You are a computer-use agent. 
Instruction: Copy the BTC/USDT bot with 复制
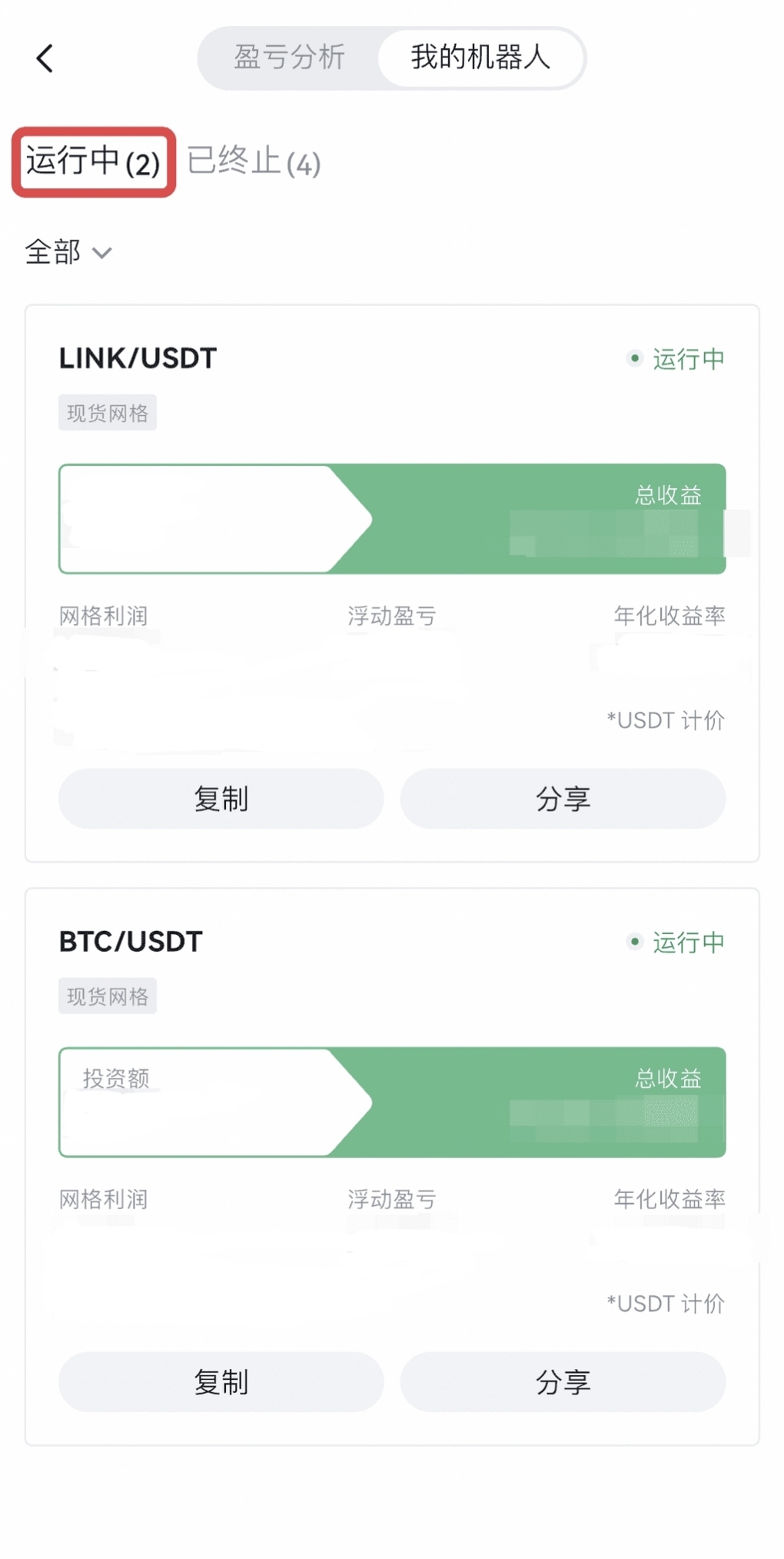pos(221,1382)
